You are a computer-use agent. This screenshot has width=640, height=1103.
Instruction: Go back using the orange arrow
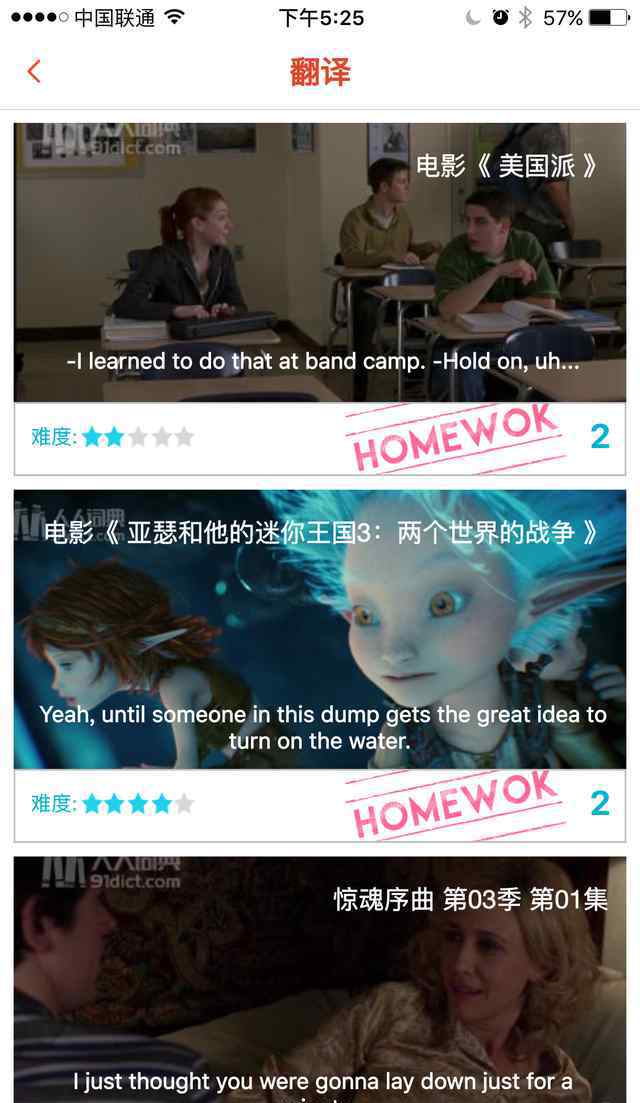(x=34, y=71)
